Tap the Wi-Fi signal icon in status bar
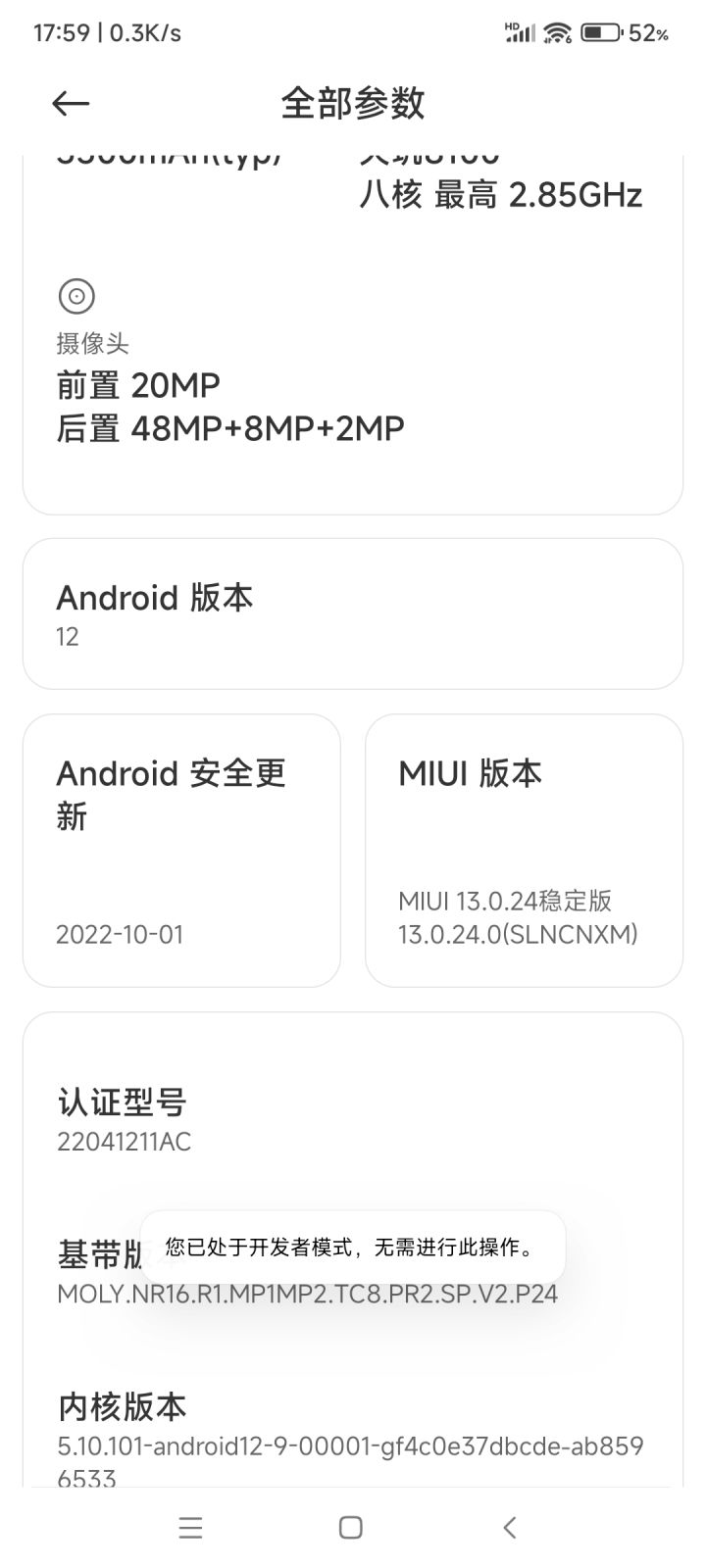The height and width of the screenshot is (1568, 706). (555, 31)
